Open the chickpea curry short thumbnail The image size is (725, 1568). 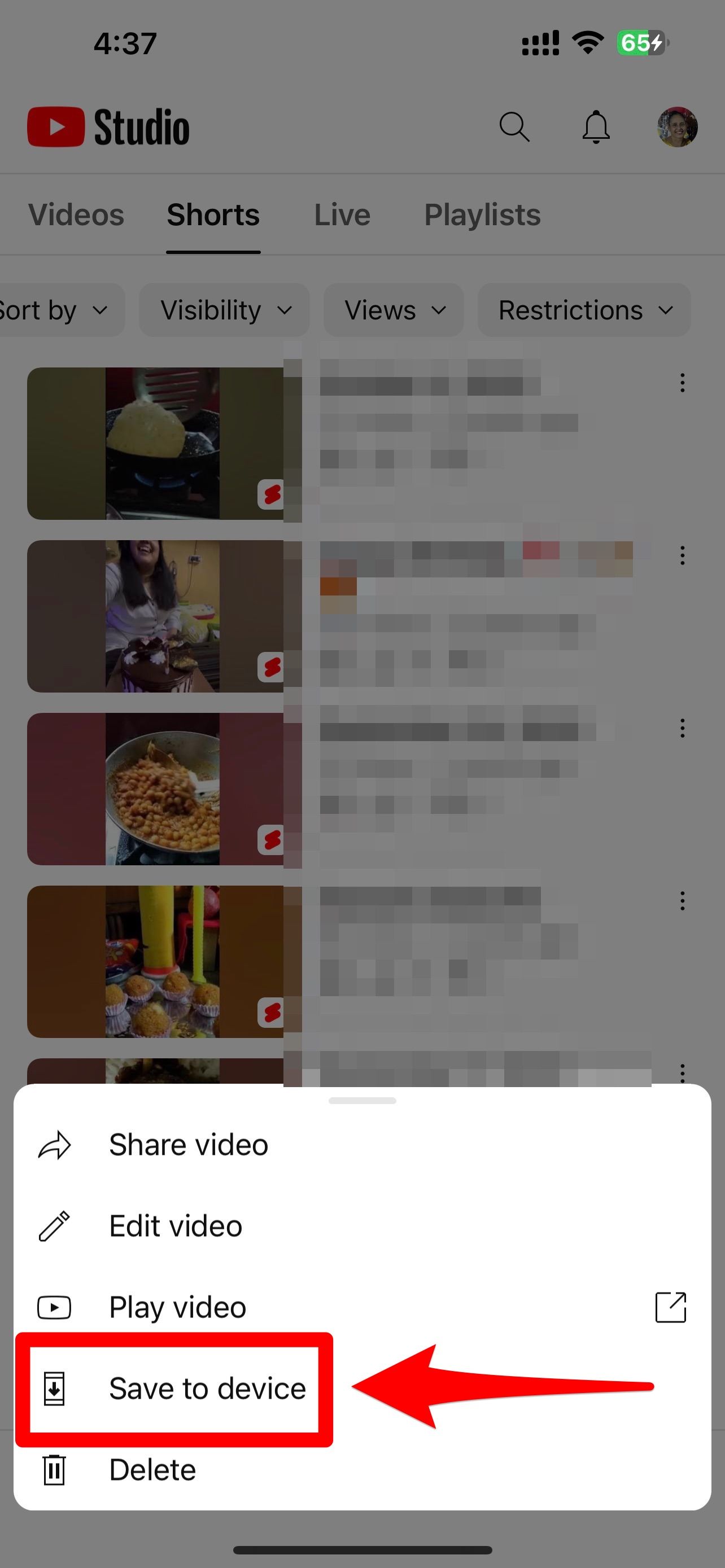click(x=156, y=789)
